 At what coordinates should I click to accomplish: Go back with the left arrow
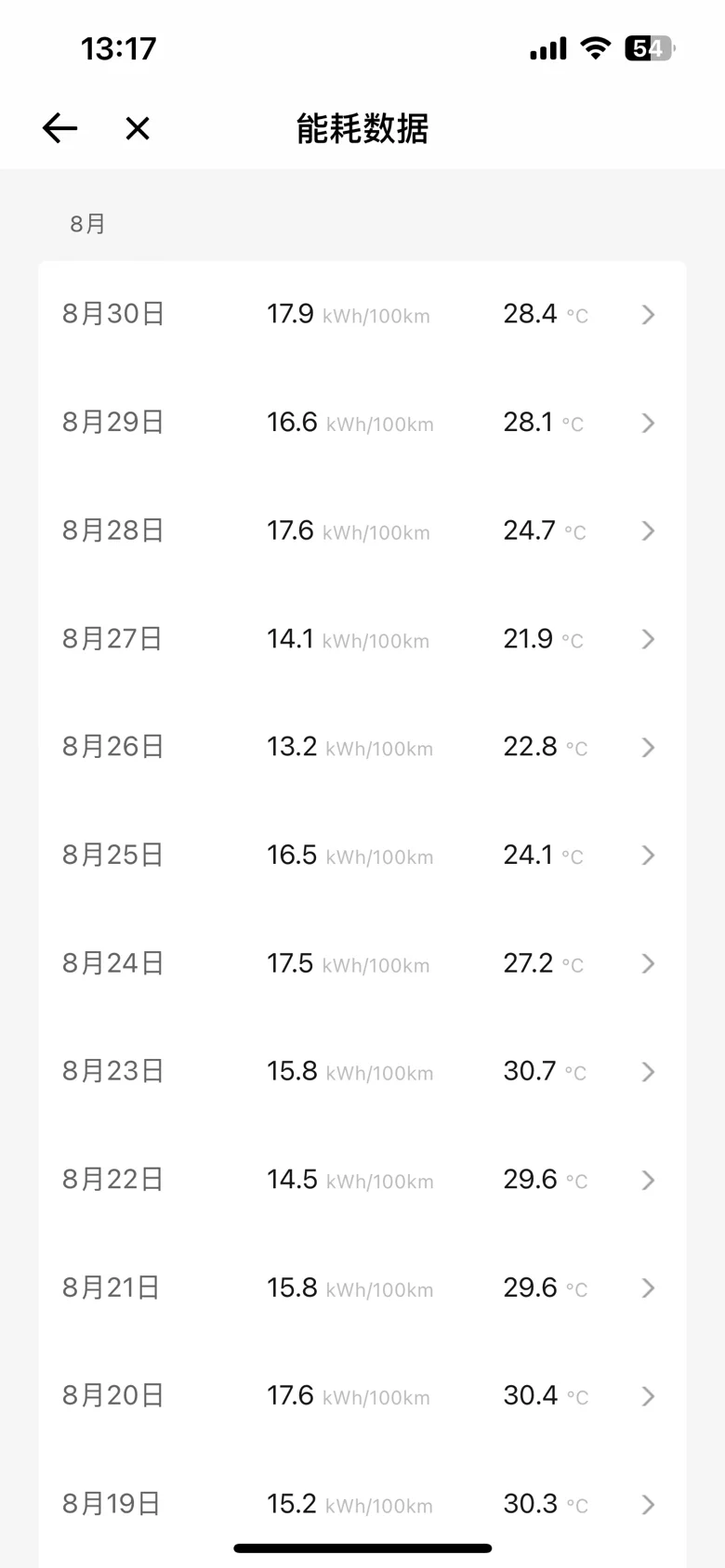59,128
